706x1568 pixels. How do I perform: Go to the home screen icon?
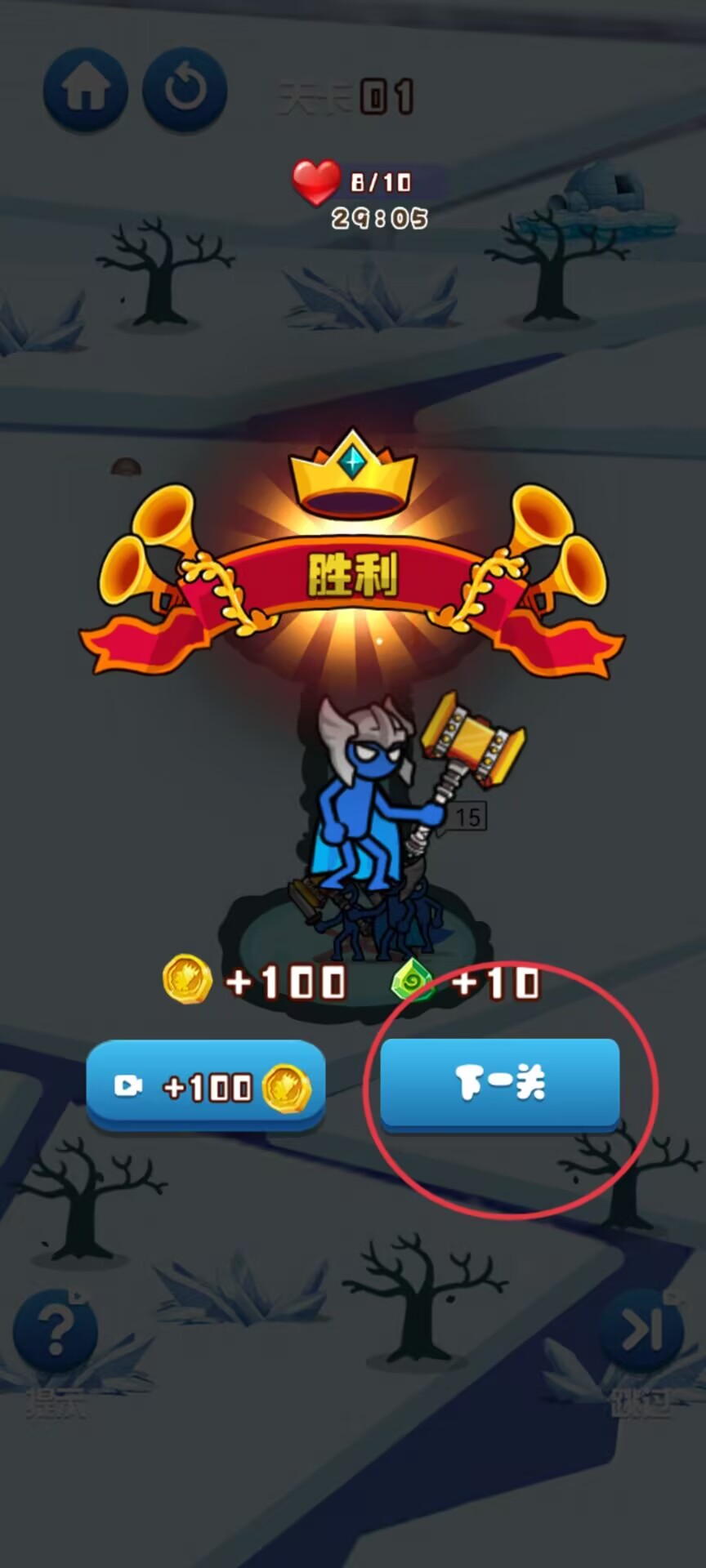coord(85,88)
